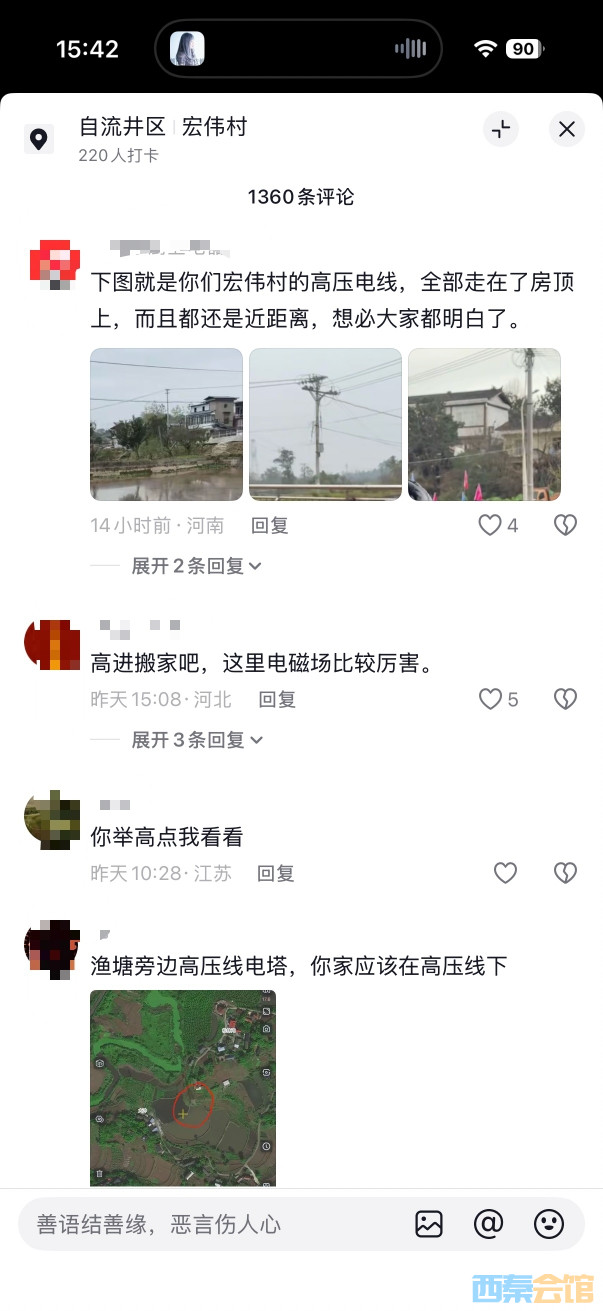Open the third photo showing the house behind a pole

[484, 424]
